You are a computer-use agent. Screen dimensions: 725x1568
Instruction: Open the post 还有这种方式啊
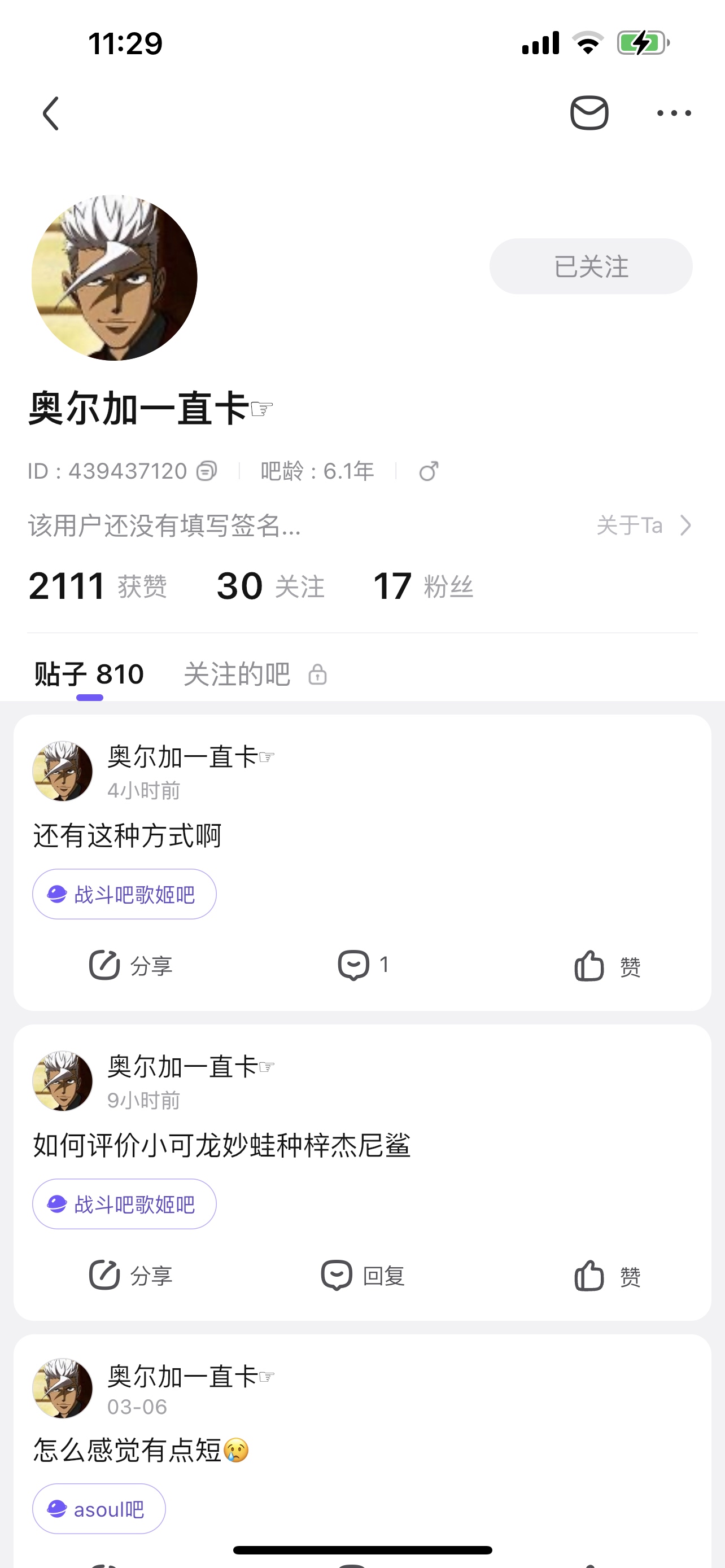pyautogui.click(x=128, y=835)
